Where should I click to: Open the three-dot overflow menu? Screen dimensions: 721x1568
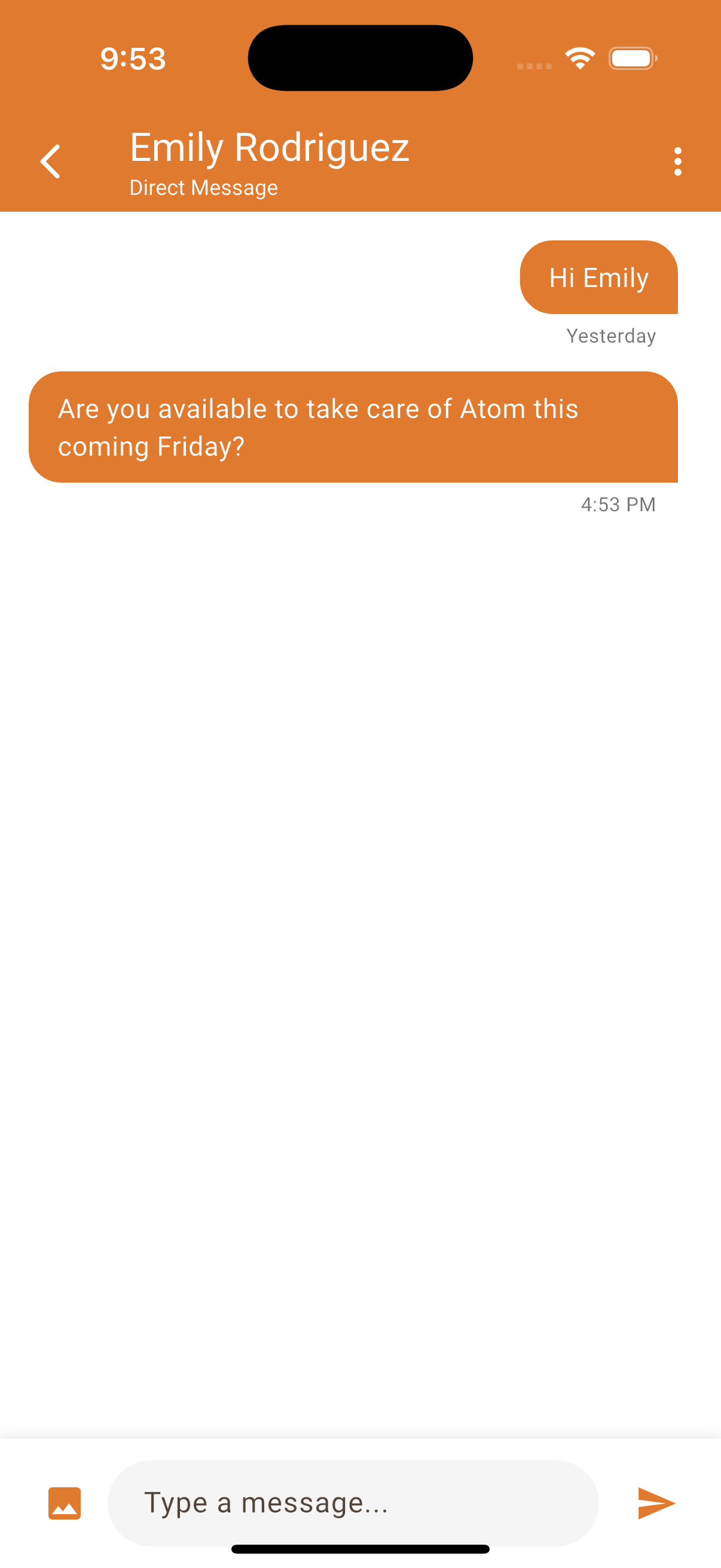(677, 161)
